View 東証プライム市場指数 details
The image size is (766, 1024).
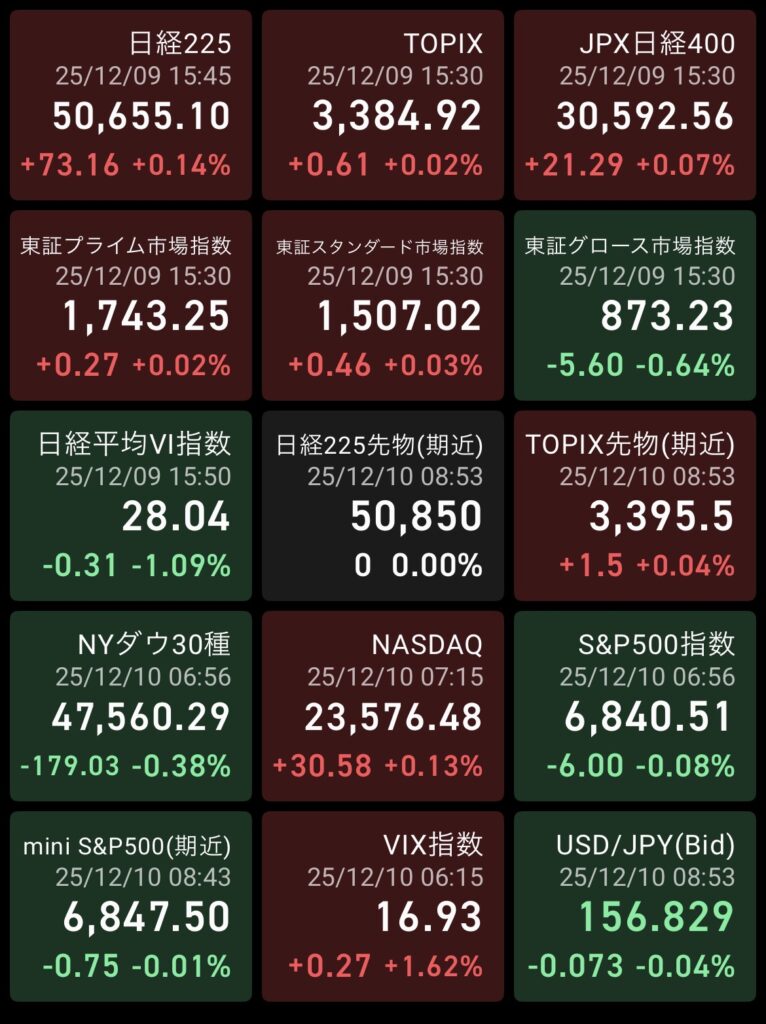pos(131,305)
